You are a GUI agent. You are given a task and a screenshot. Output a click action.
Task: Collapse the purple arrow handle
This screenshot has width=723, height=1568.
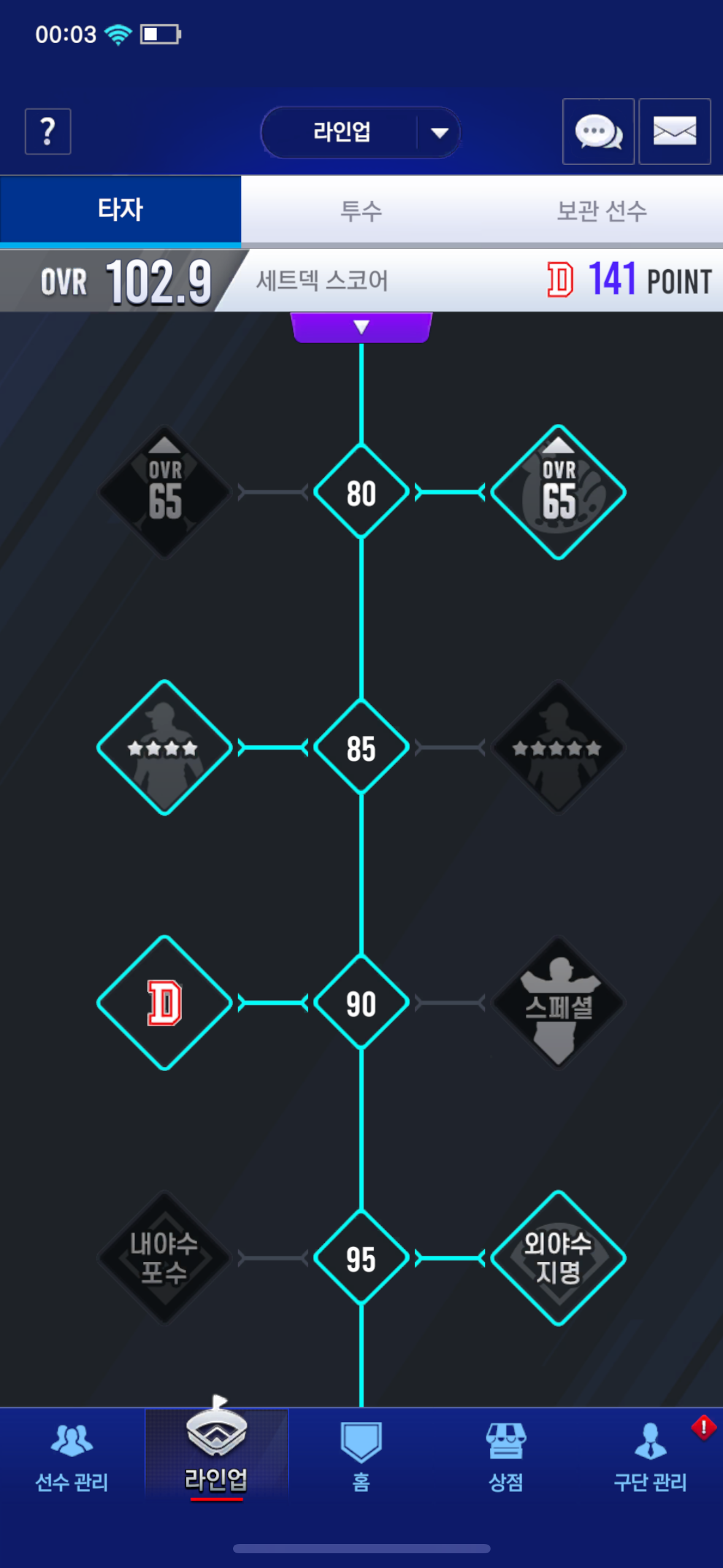(361, 327)
